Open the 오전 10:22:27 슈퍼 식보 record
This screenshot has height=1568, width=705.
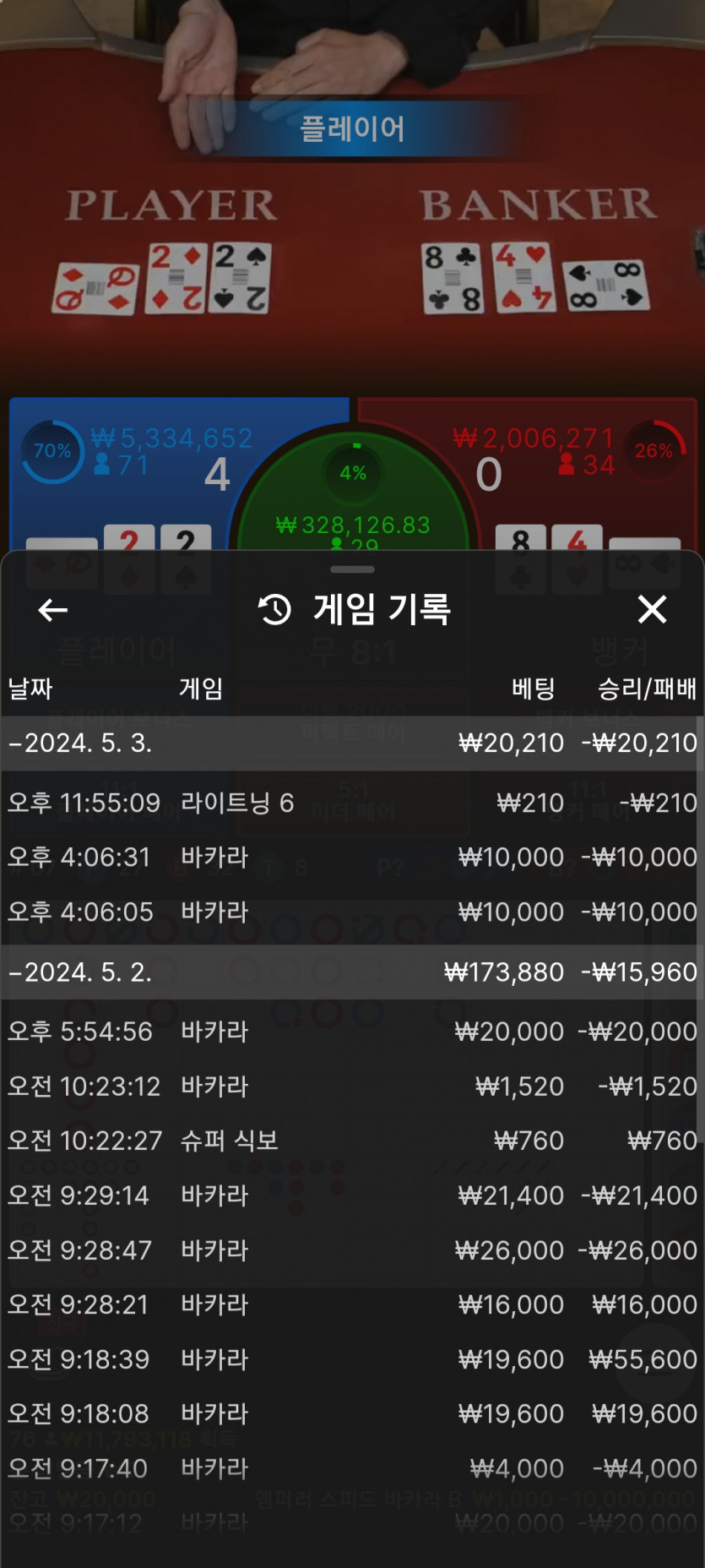[x=352, y=1141]
